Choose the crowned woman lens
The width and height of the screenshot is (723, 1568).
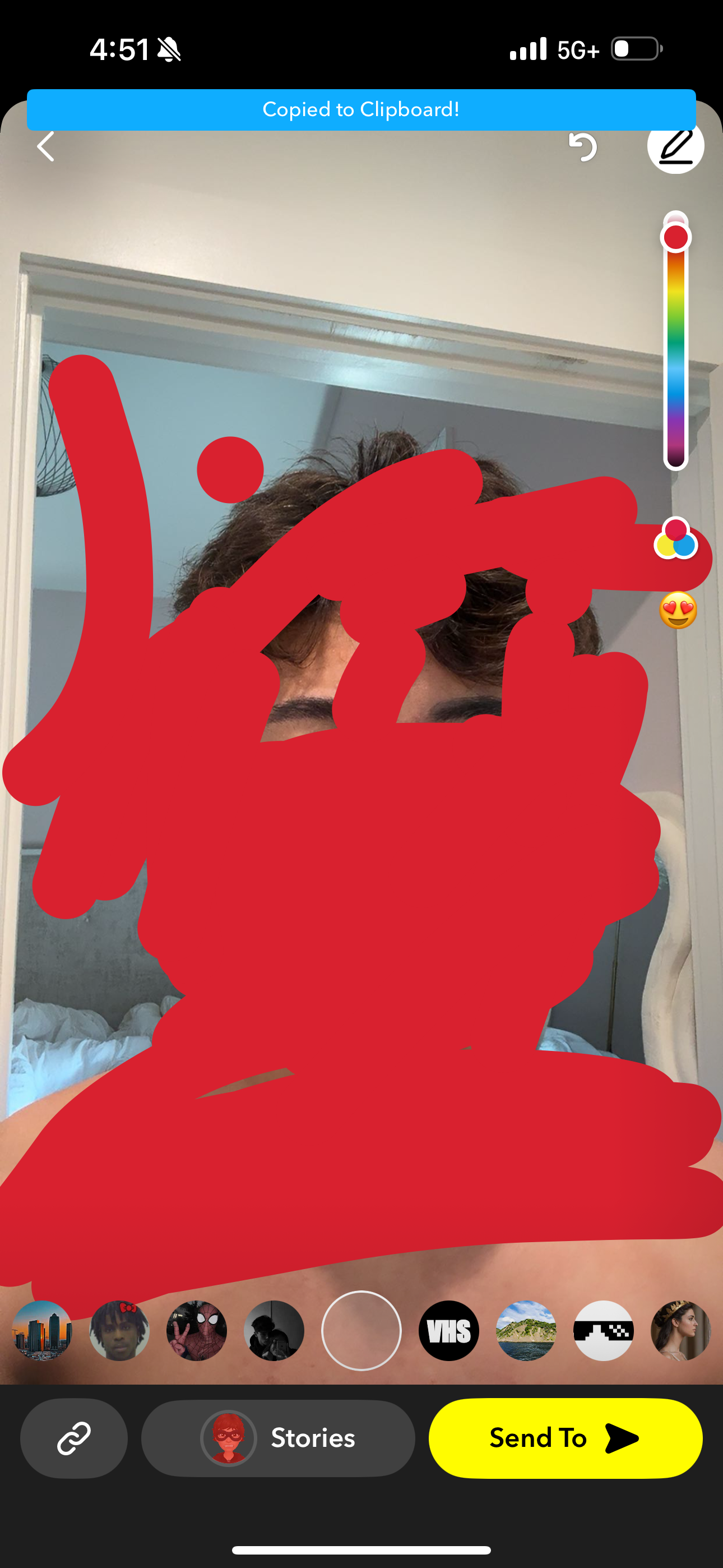click(680, 1330)
